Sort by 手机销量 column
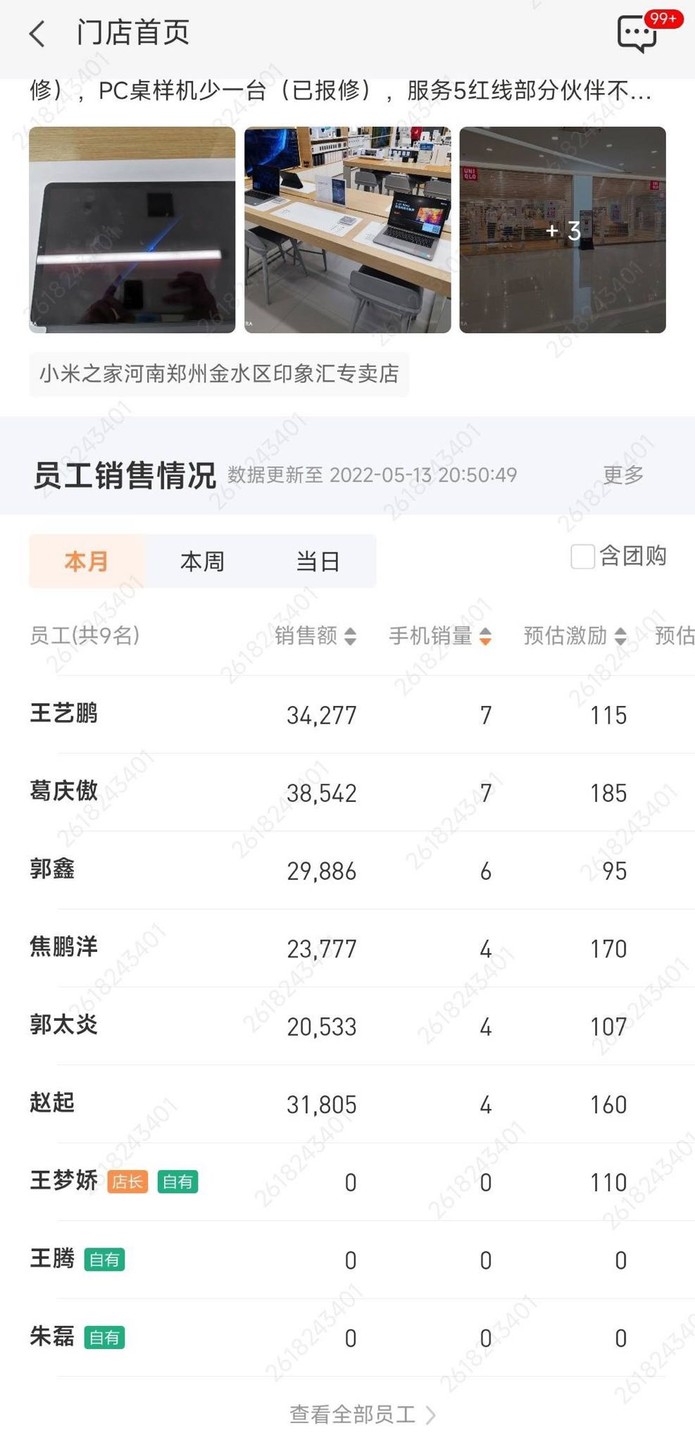The width and height of the screenshot is (695, 1440). (x=440, y=636)
